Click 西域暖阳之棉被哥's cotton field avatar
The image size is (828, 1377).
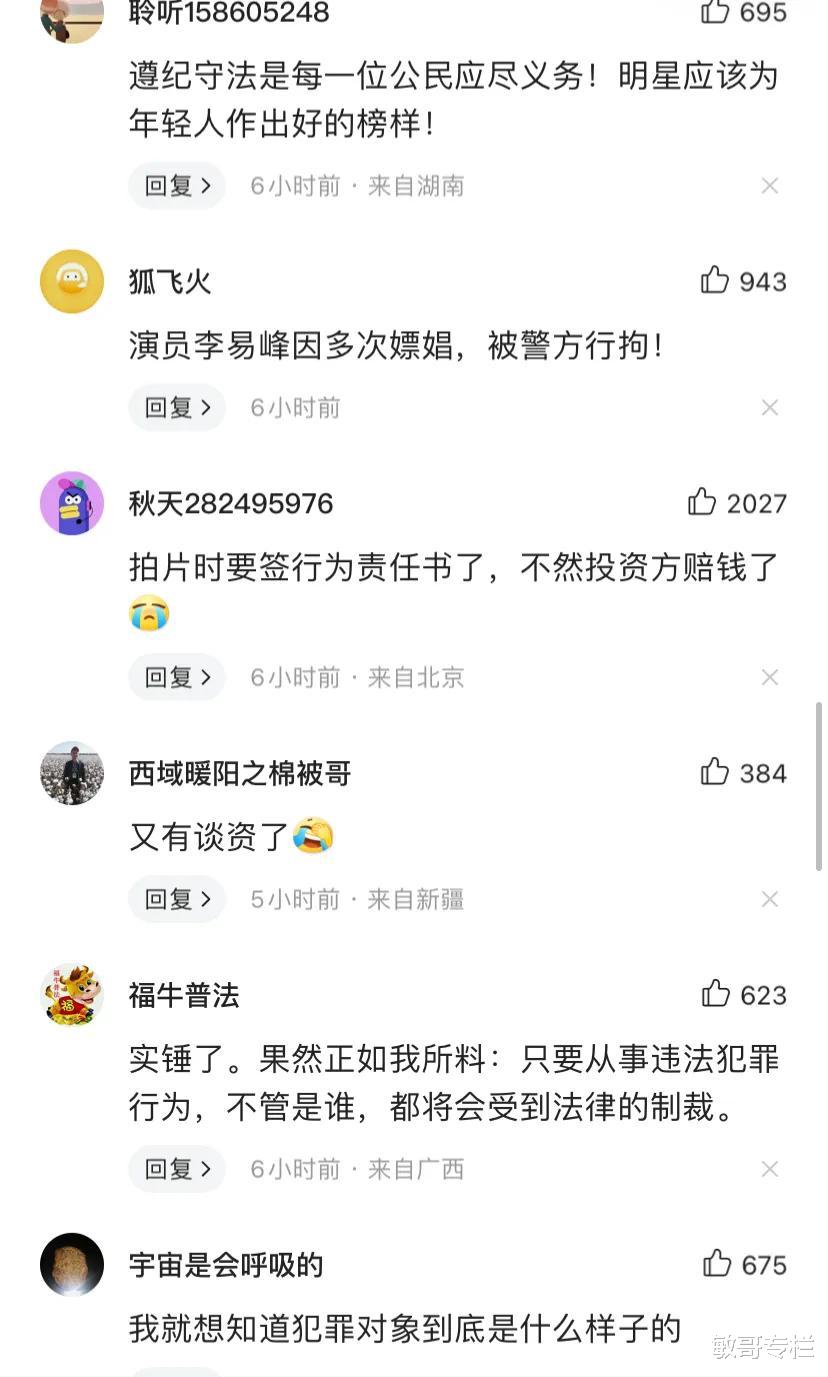[71, 773]
